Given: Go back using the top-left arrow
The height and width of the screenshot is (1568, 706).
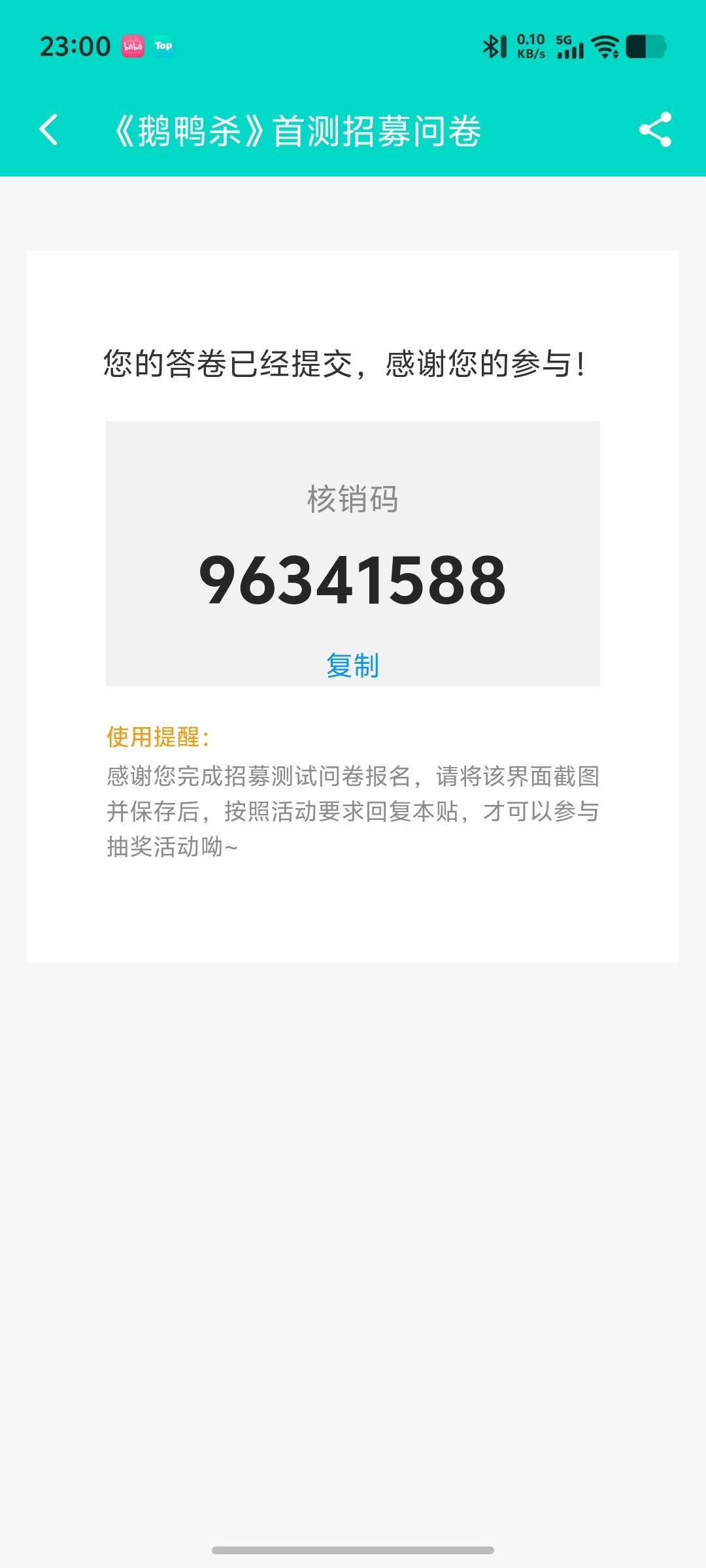Looking at the screenshot, I should [x=48, y=129].
